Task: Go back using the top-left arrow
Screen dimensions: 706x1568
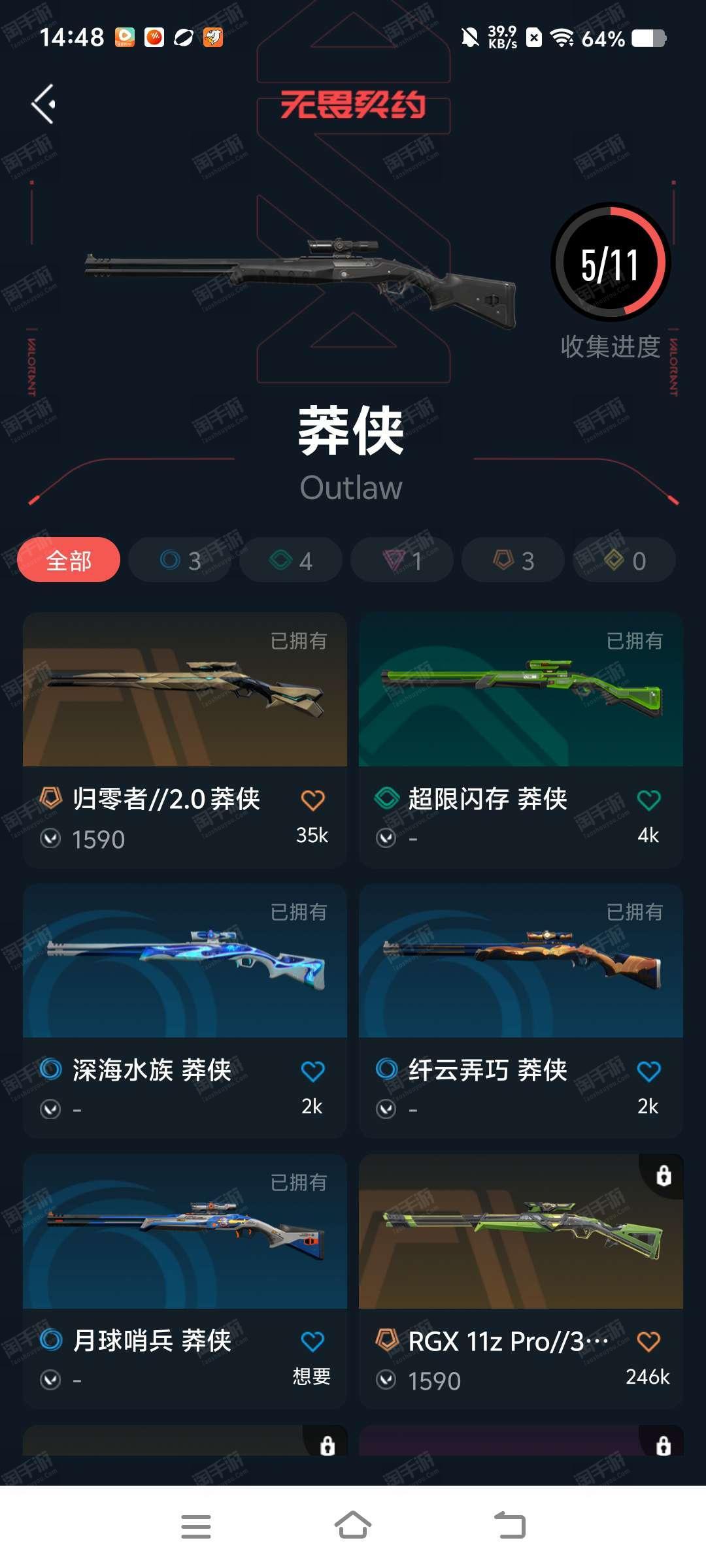Action: point(44,104)
